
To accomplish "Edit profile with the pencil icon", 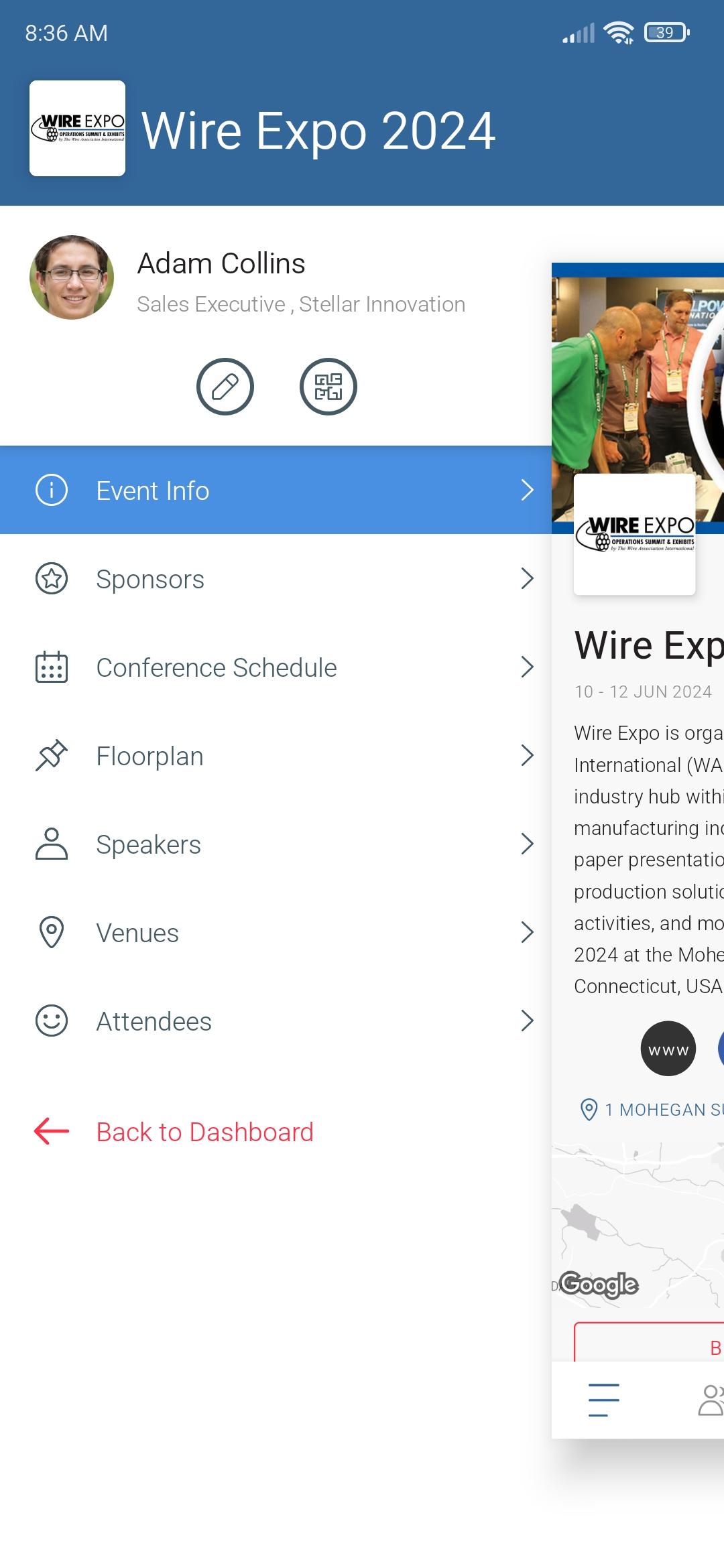I will point(225,387).
